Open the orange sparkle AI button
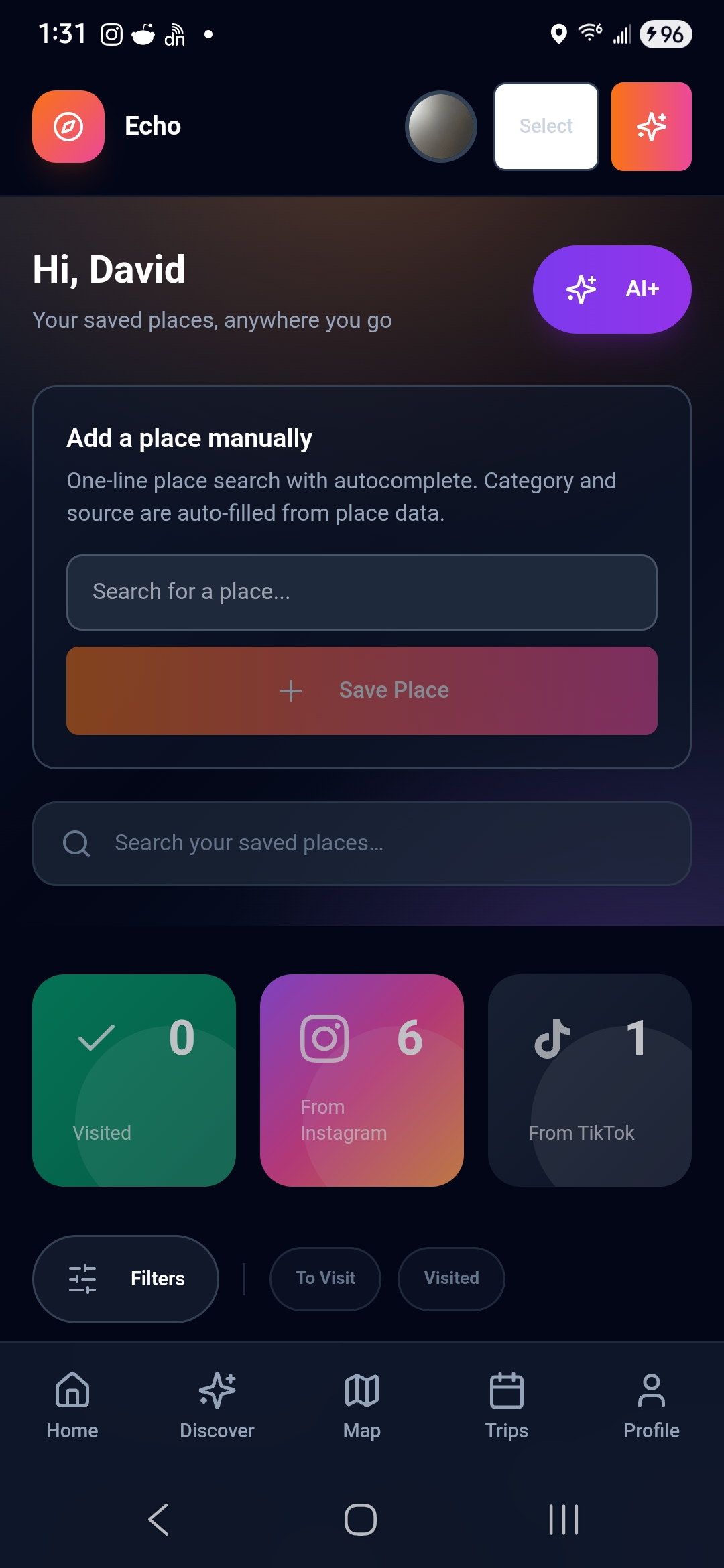This screenshot has height=1568, width=724. 651,127
